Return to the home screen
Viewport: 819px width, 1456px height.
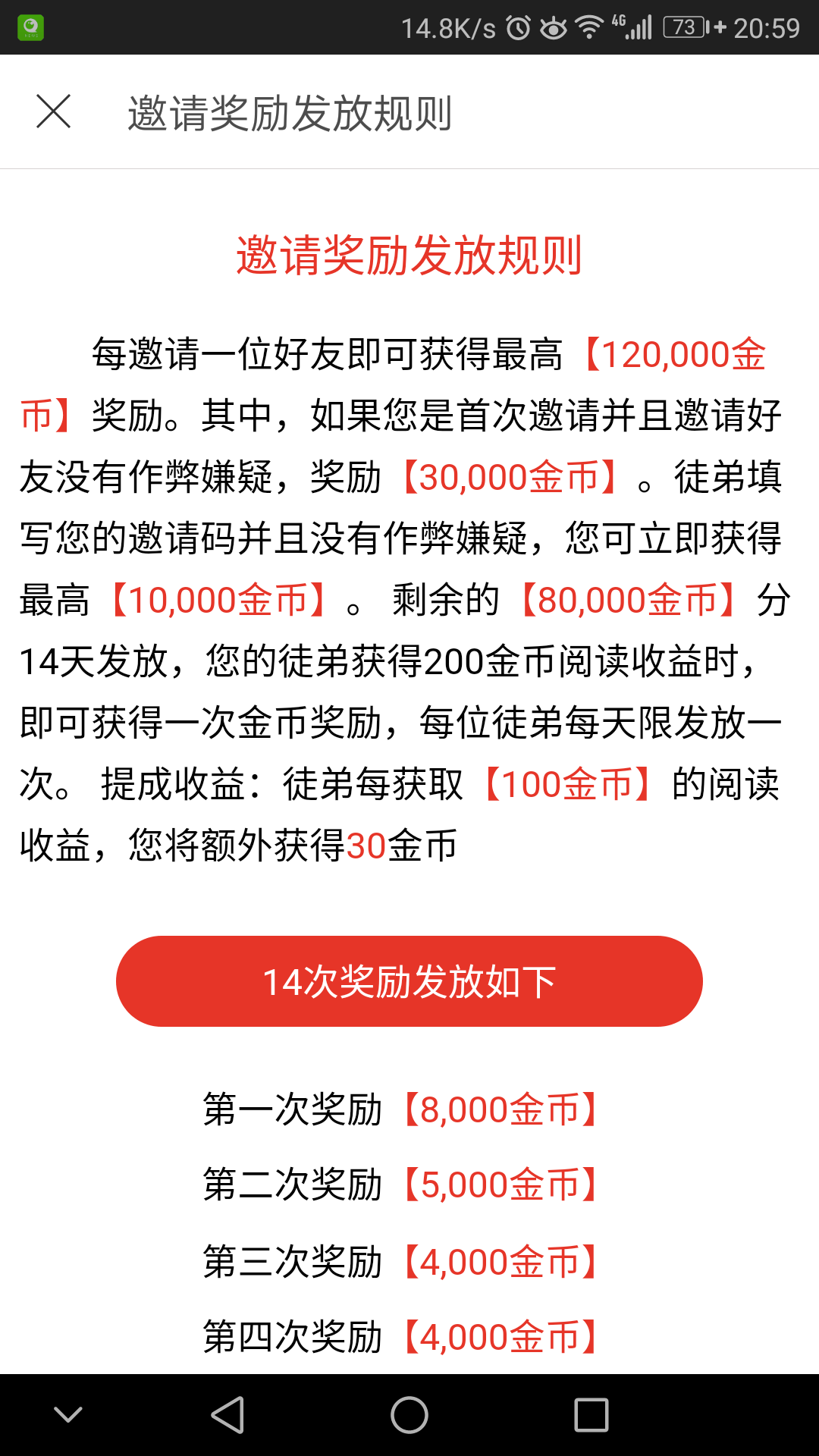(x=409, y=1415)
